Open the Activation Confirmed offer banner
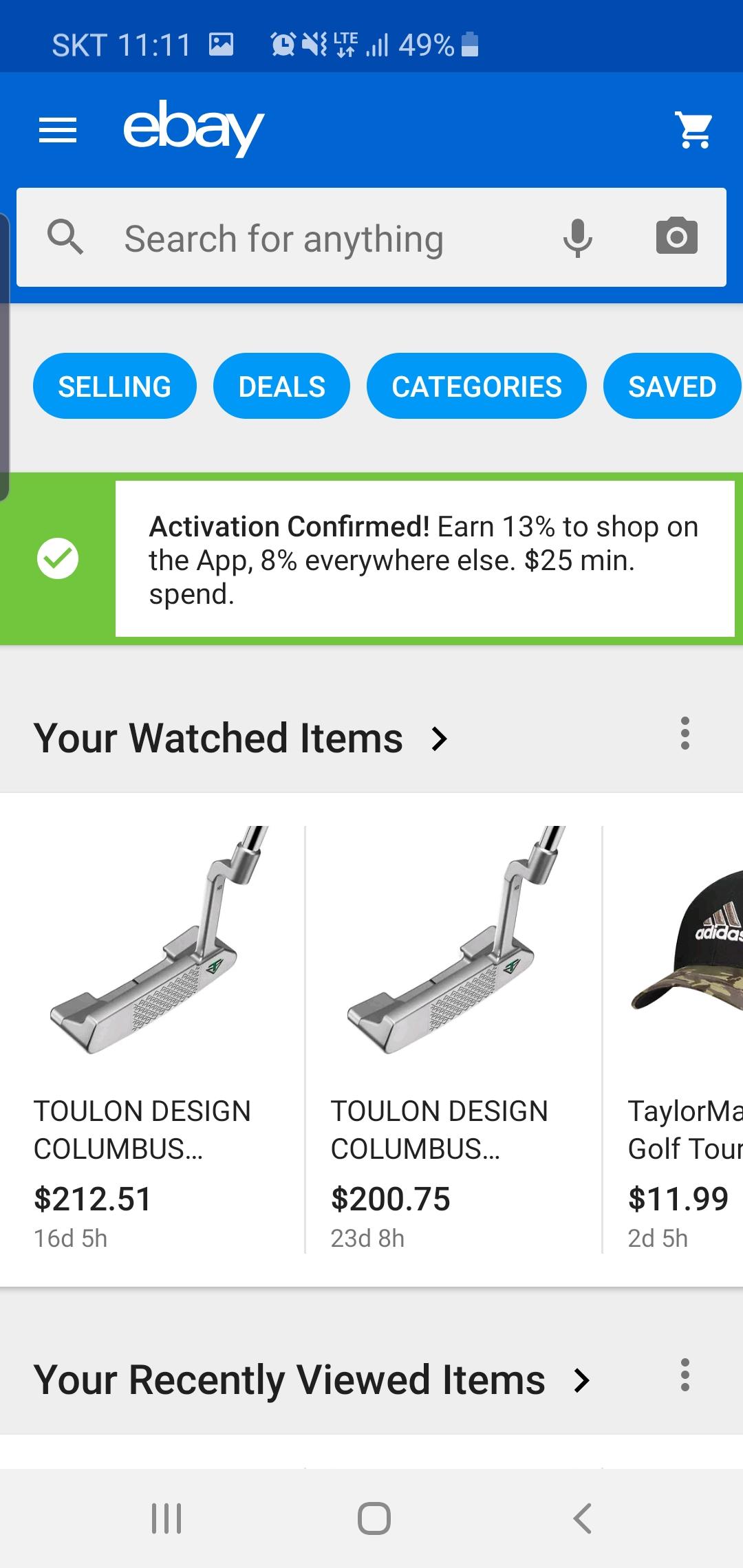The image size is (743, 1568). [x=424, y=559]
